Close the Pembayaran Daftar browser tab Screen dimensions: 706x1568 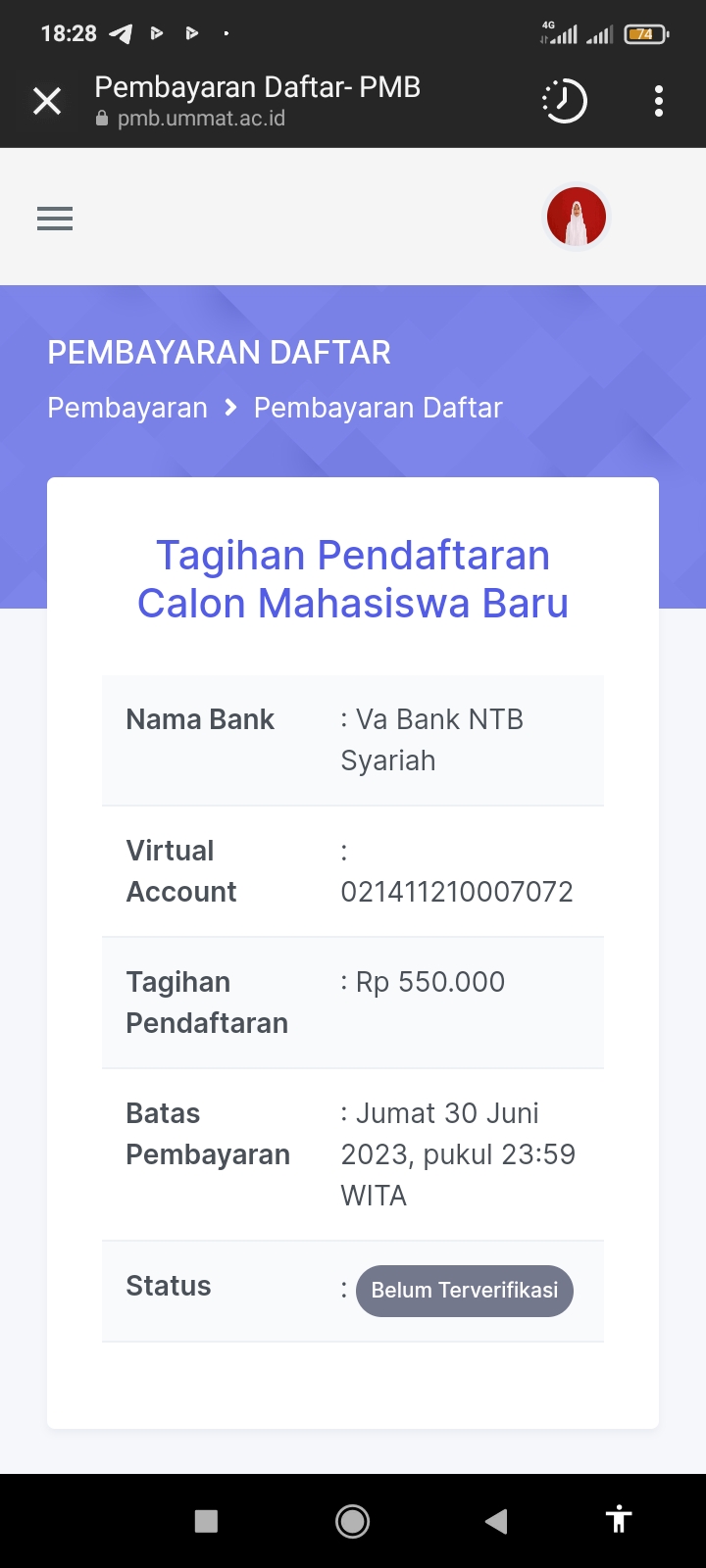(x=47, y=101)
